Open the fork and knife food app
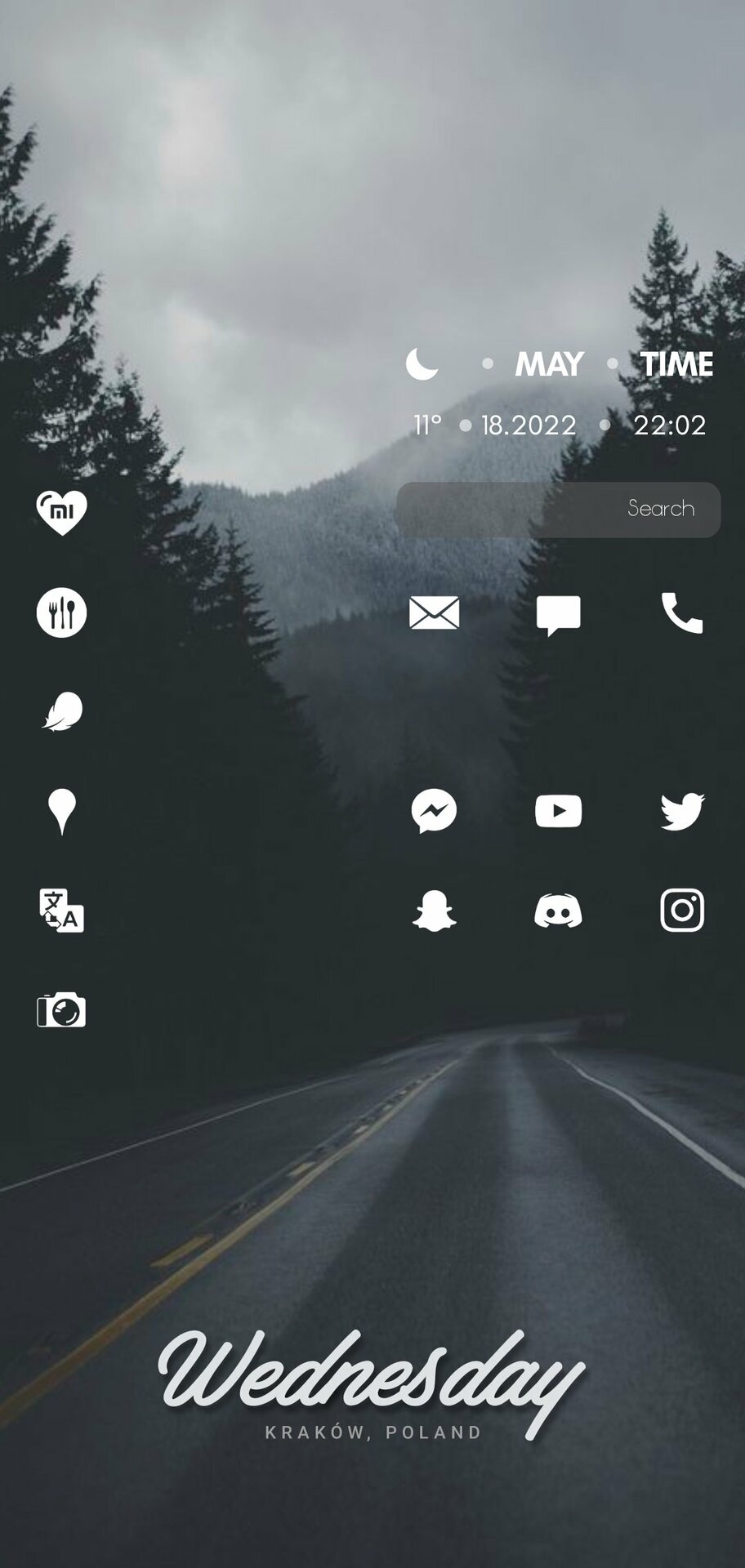The height and width of the screenshot is (1568, 745). (x=61, y=612)
